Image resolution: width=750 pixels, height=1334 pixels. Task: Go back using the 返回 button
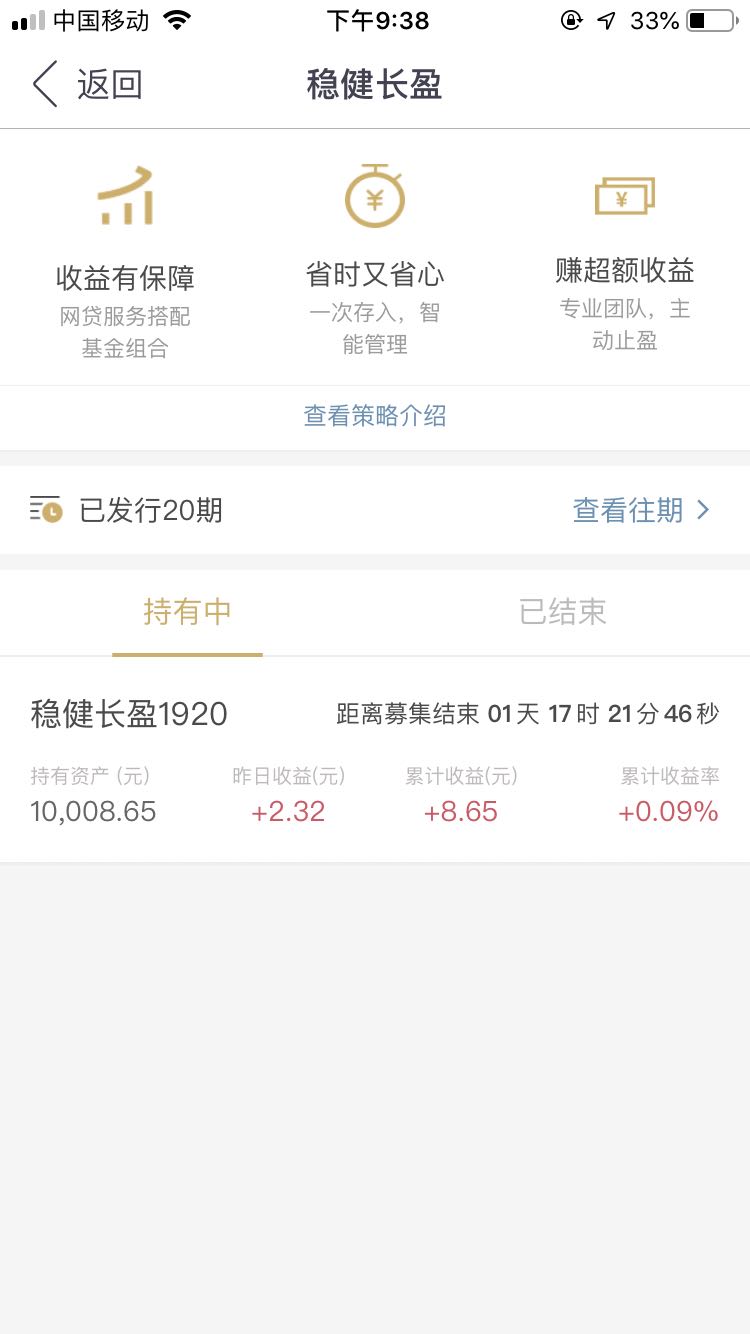click(87, 84)
